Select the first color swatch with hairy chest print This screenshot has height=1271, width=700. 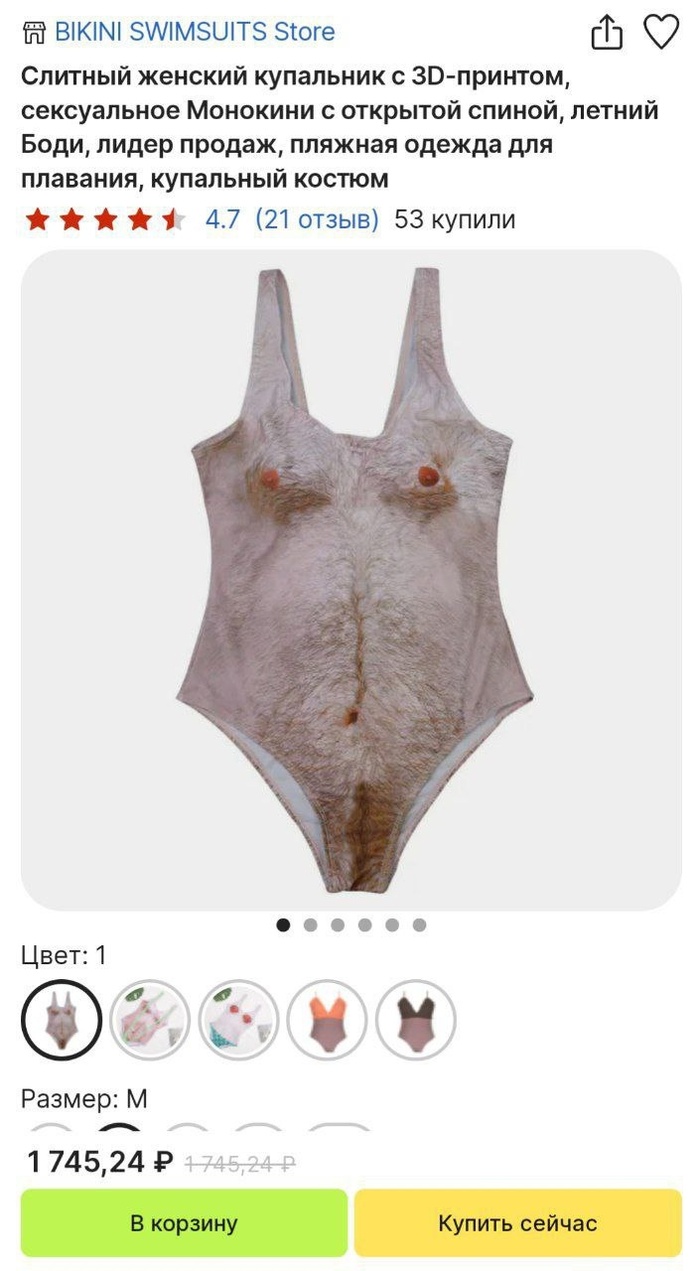62,1020
